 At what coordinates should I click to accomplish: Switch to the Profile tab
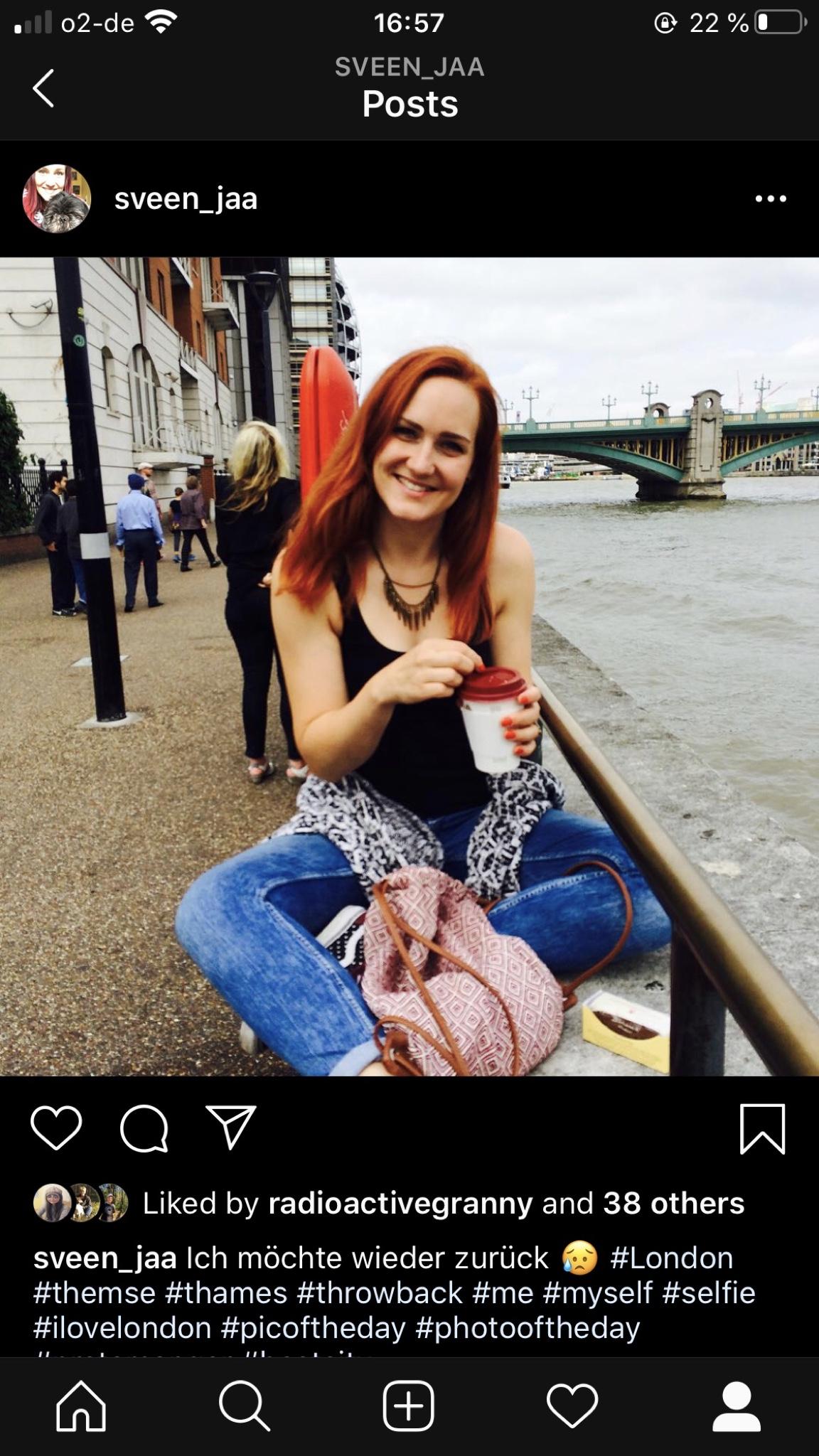click(x=737, y=1406)
